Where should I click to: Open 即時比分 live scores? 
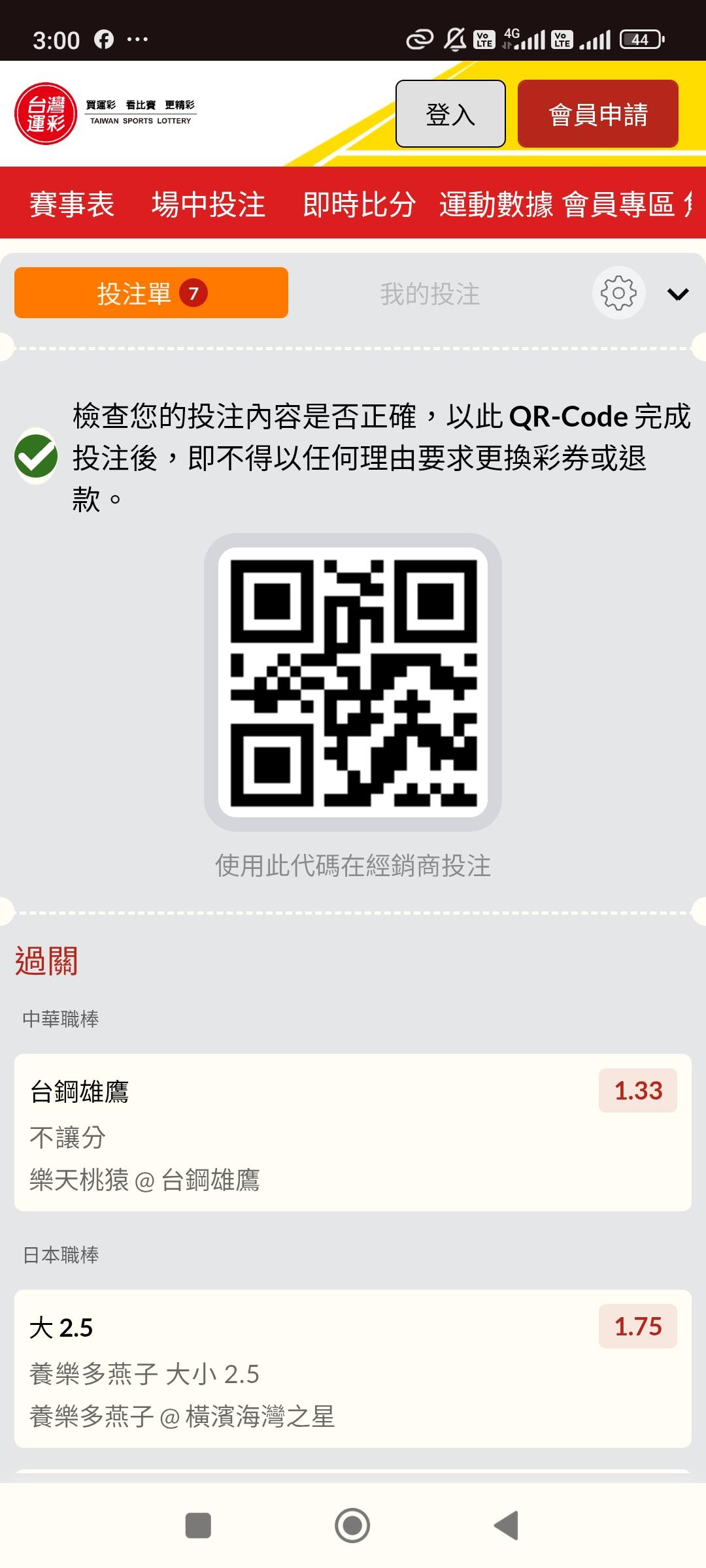pyautogui.click(x=359, y=204)
